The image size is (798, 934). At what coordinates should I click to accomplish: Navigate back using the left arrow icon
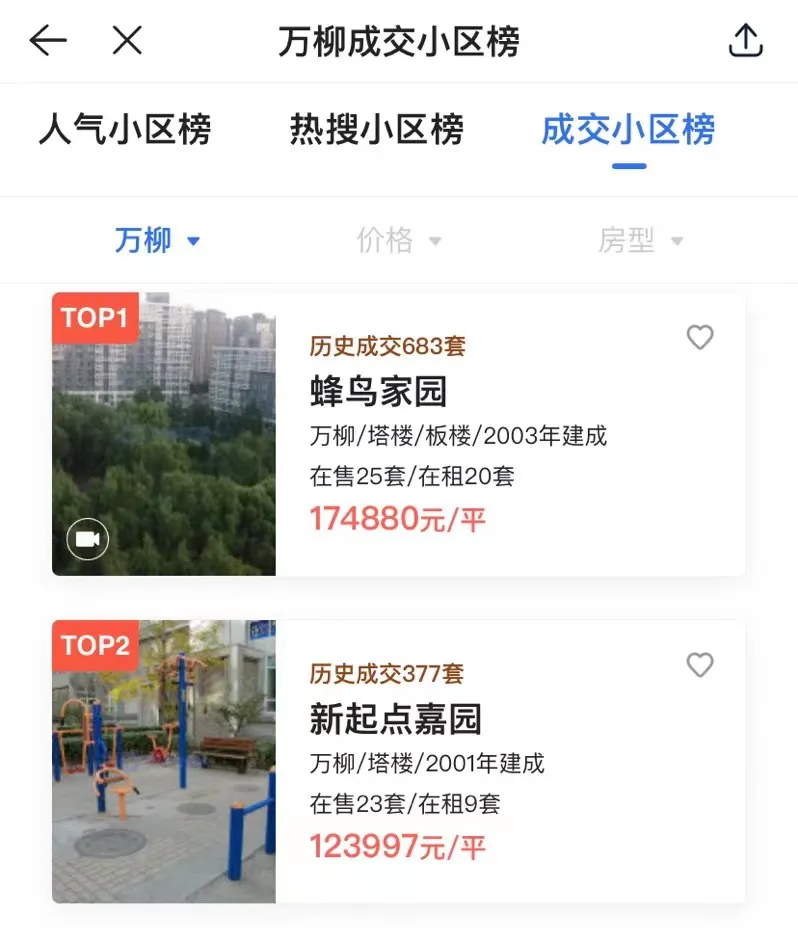click(48, 41)
